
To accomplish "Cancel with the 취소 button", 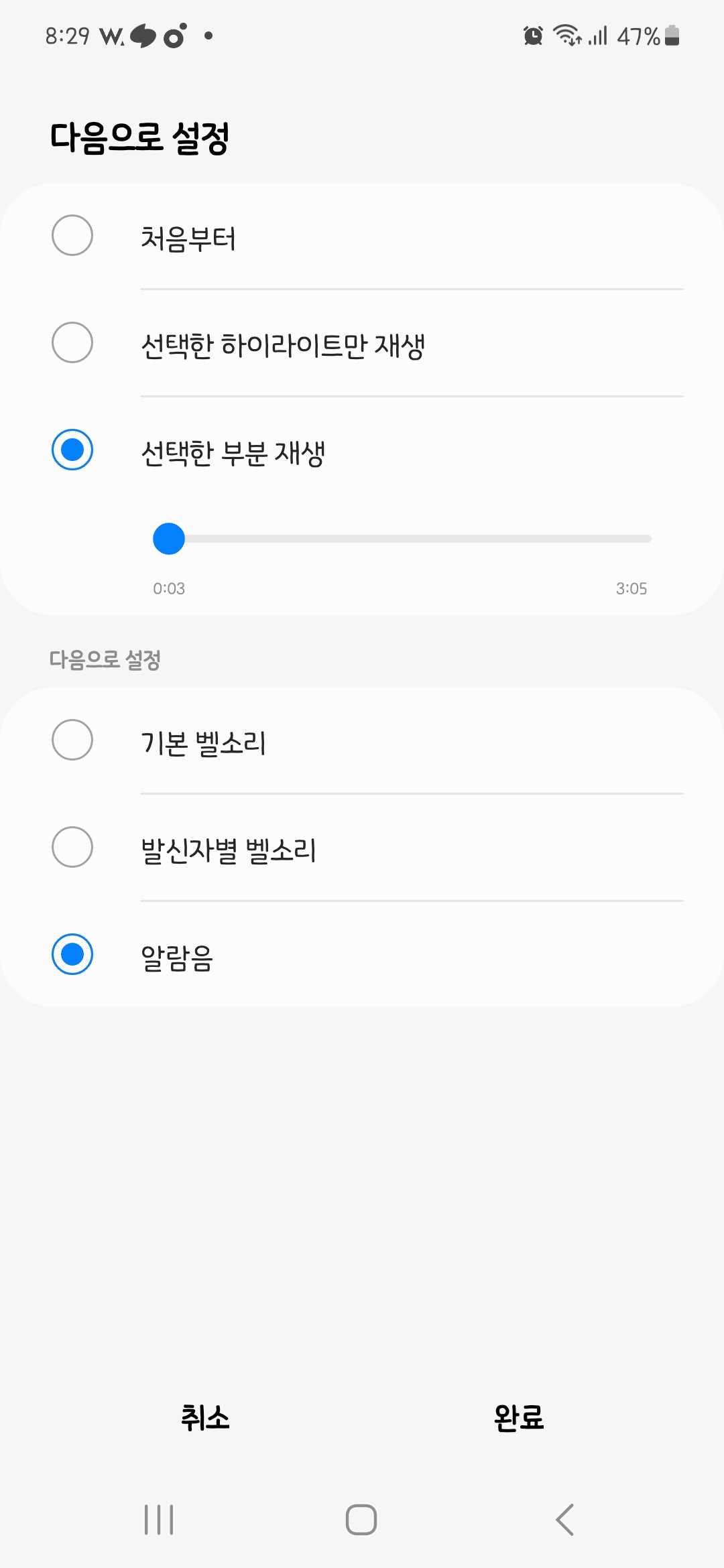I will (205, 1417).
